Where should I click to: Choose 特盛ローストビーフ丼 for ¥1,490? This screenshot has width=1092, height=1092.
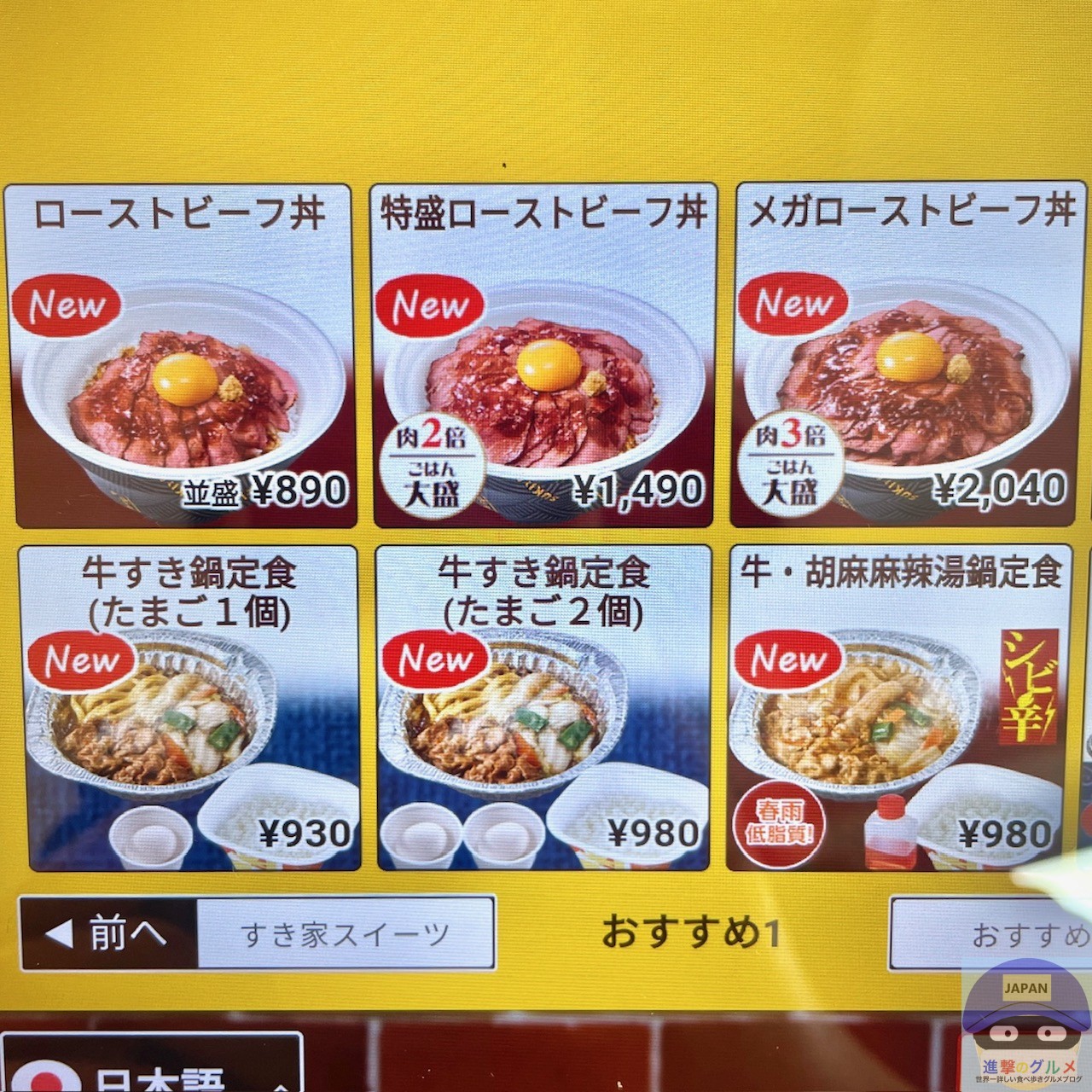pyautogui.click(x=543, y=357)
